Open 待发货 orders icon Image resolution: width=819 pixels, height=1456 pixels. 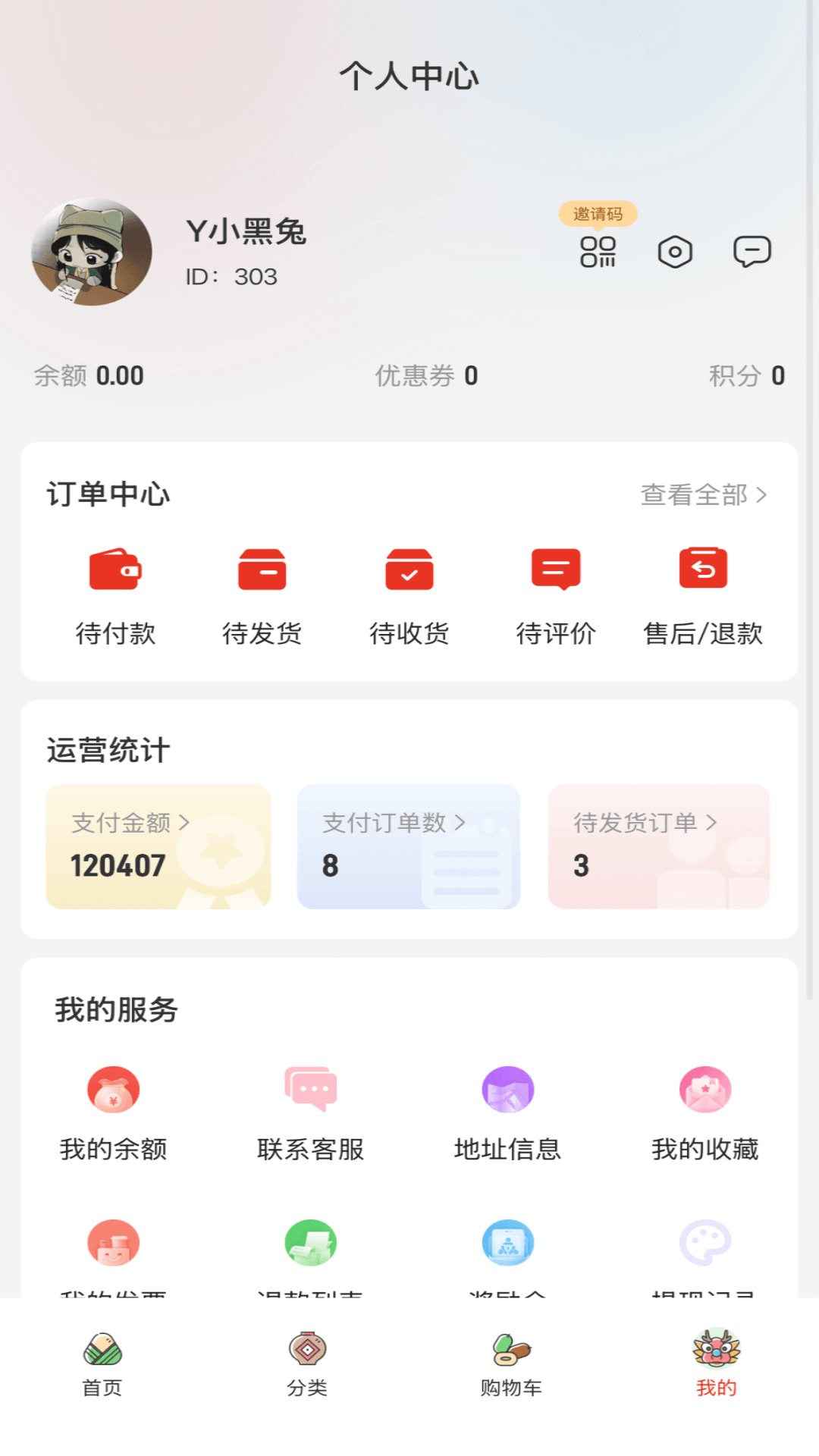click(262, 570)
